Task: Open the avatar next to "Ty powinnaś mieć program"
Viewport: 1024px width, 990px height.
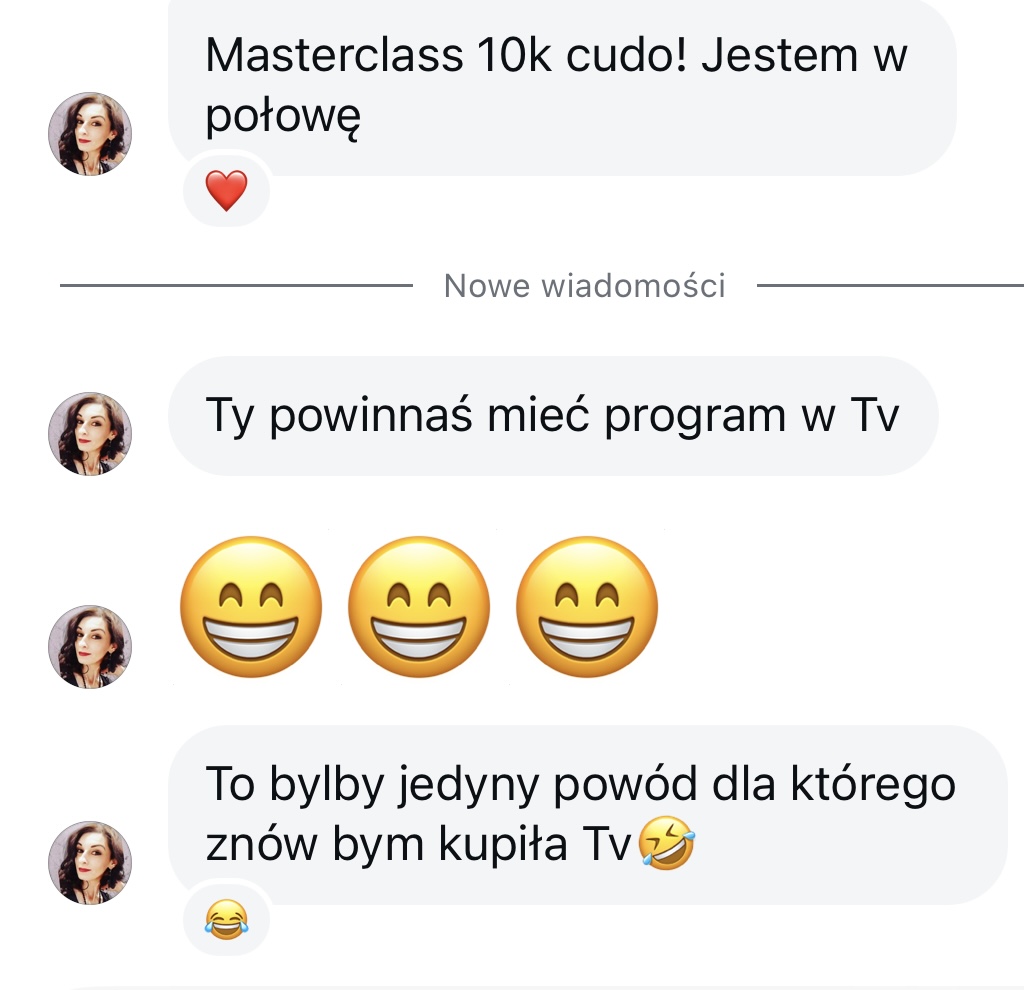Action: click(x=90, y=433)
